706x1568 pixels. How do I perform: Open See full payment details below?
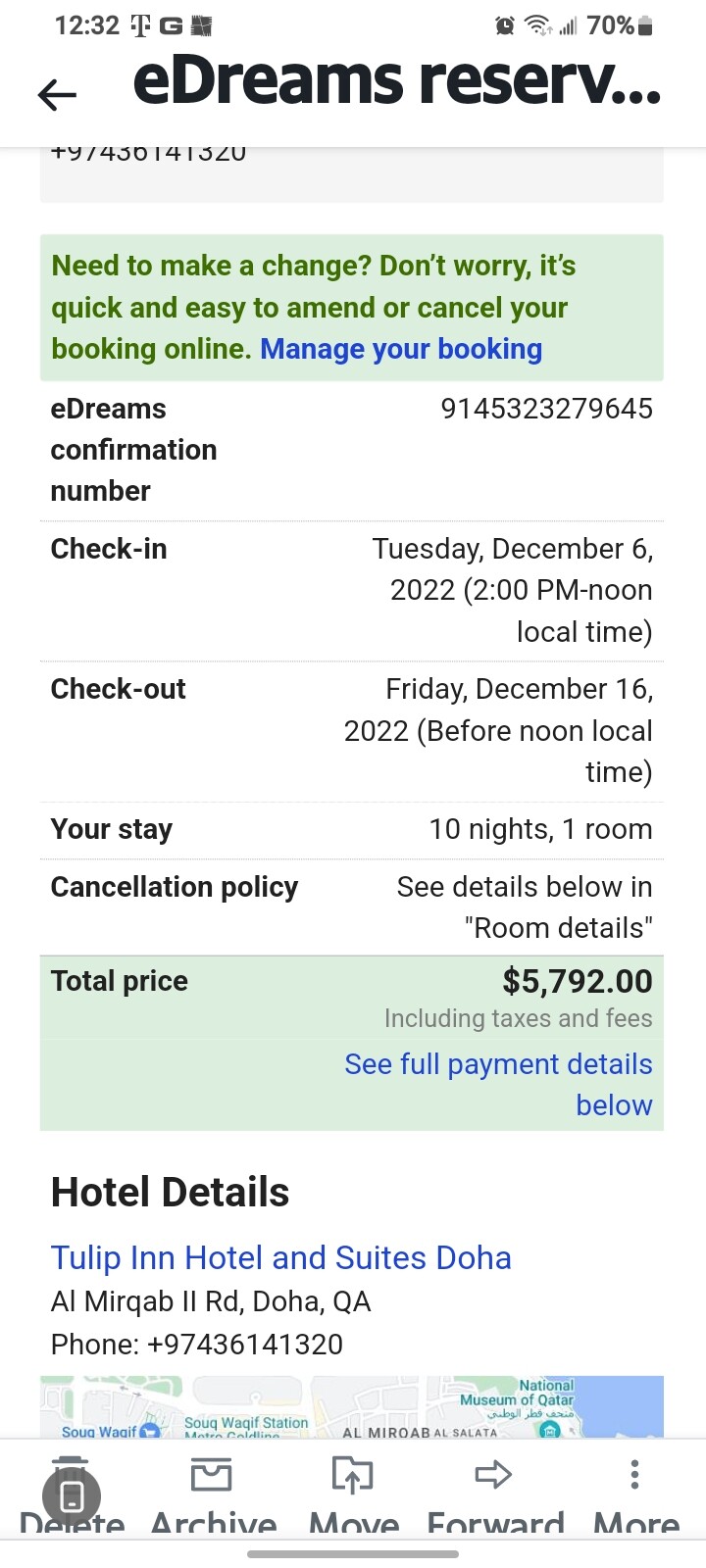tap(498, 1084)
